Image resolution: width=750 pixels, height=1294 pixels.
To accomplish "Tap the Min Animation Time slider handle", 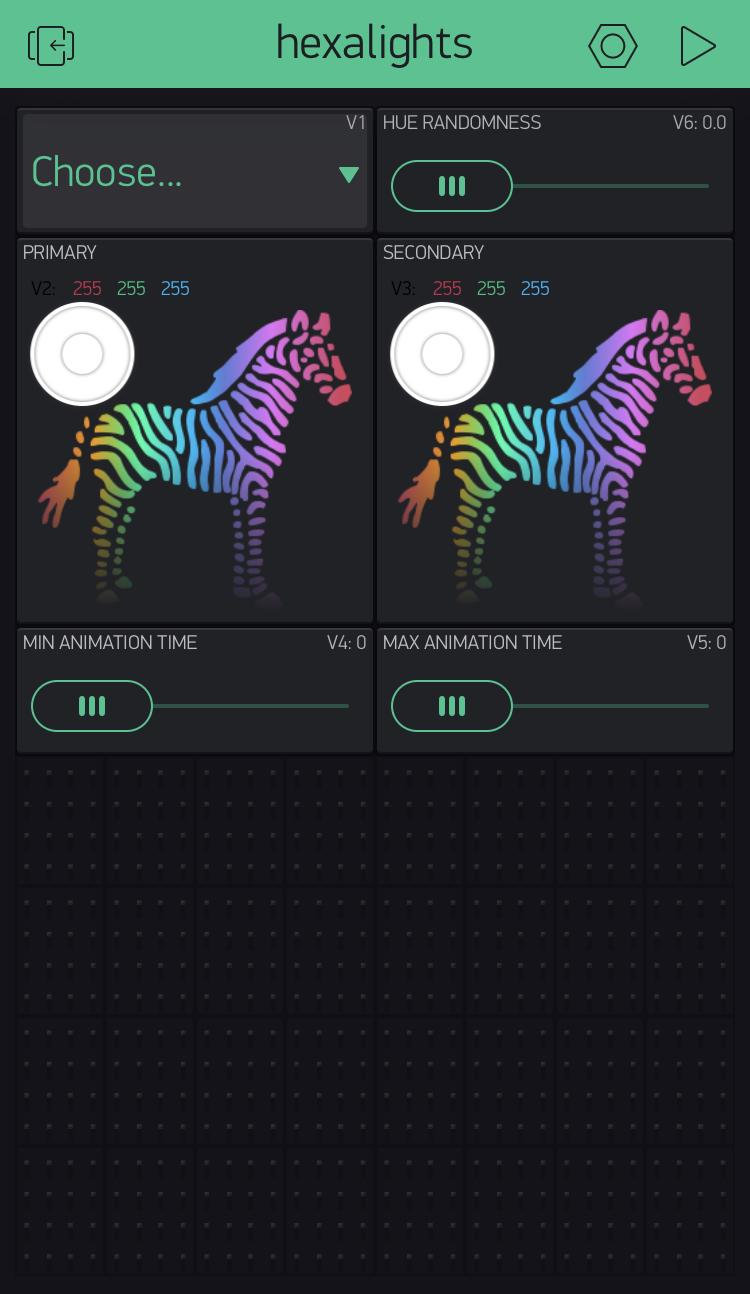I will (x=92, y=706).
